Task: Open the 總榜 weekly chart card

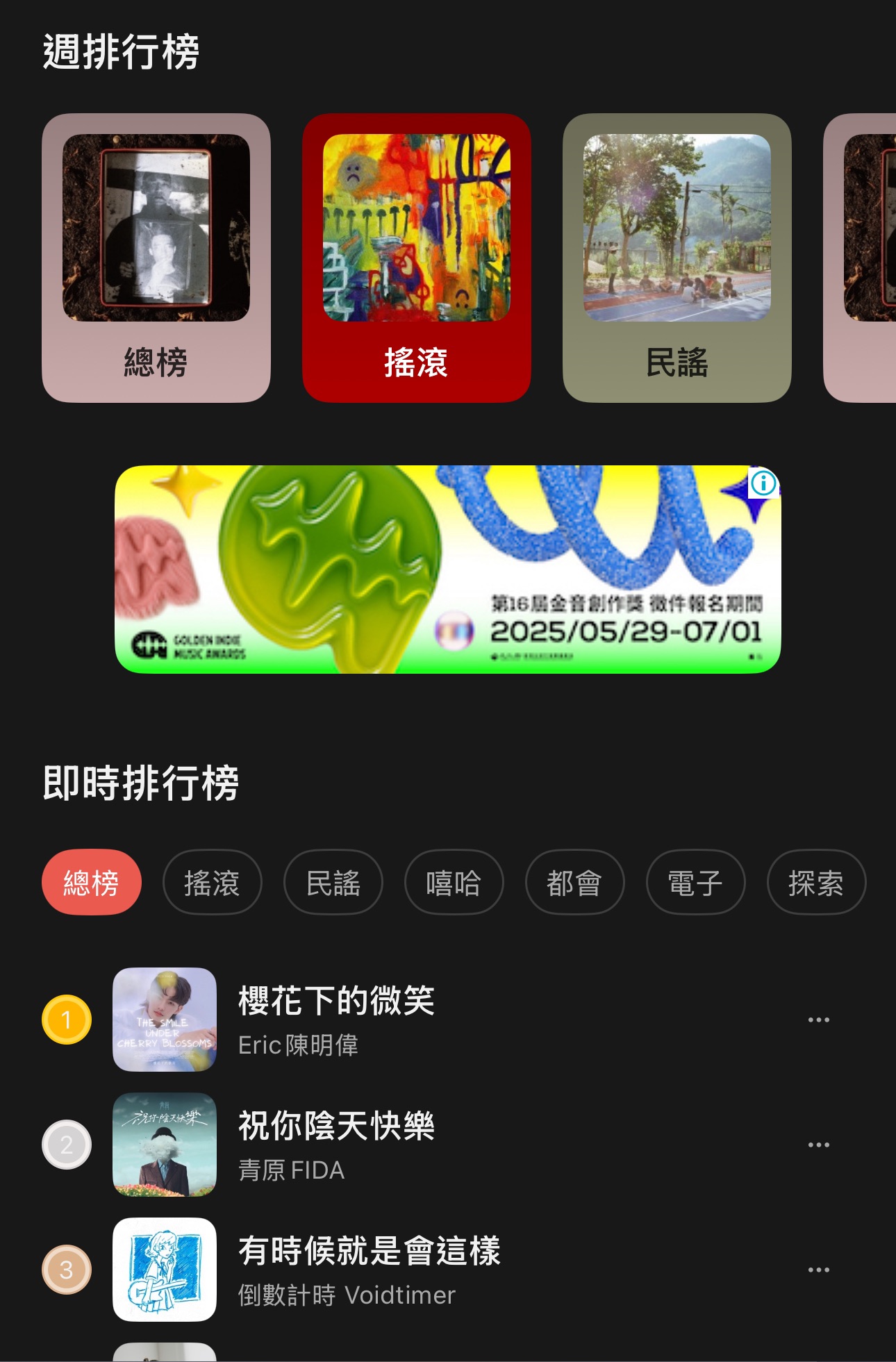Action: 156,258
